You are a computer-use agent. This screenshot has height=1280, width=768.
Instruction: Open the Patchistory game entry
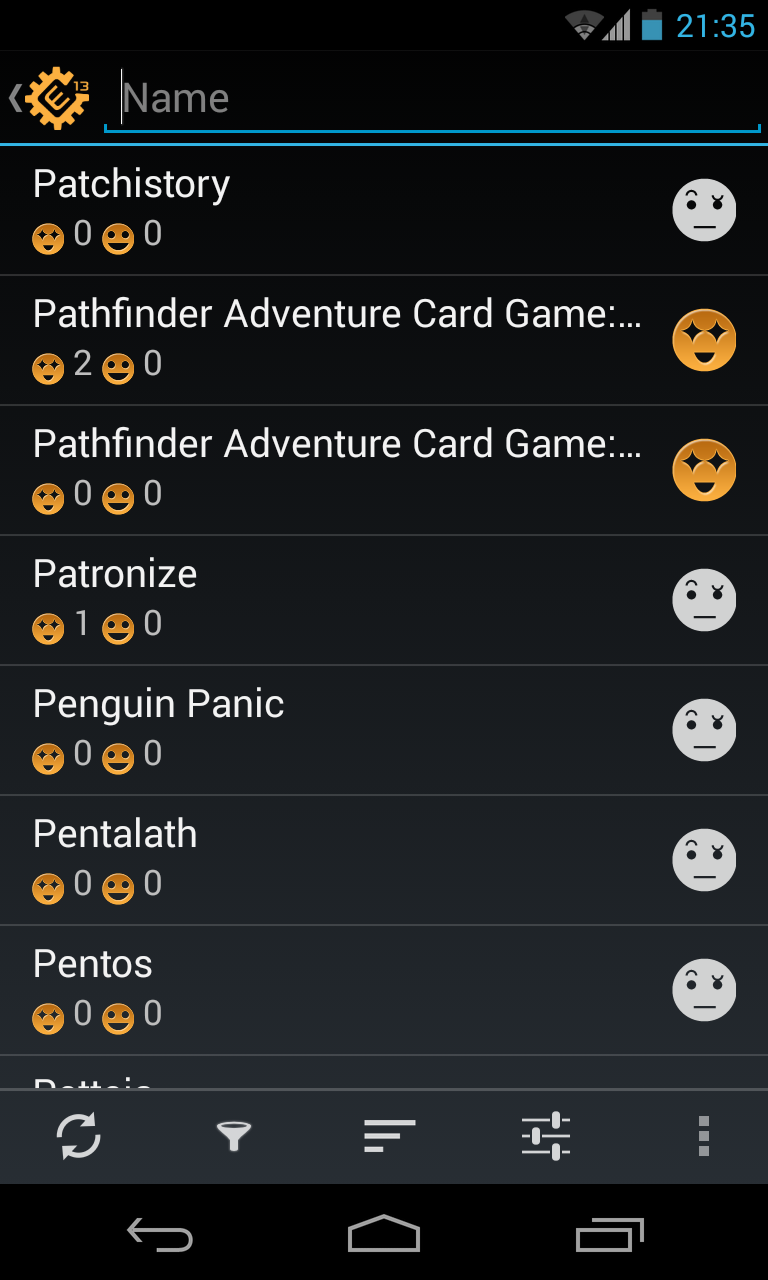[384, 210]
